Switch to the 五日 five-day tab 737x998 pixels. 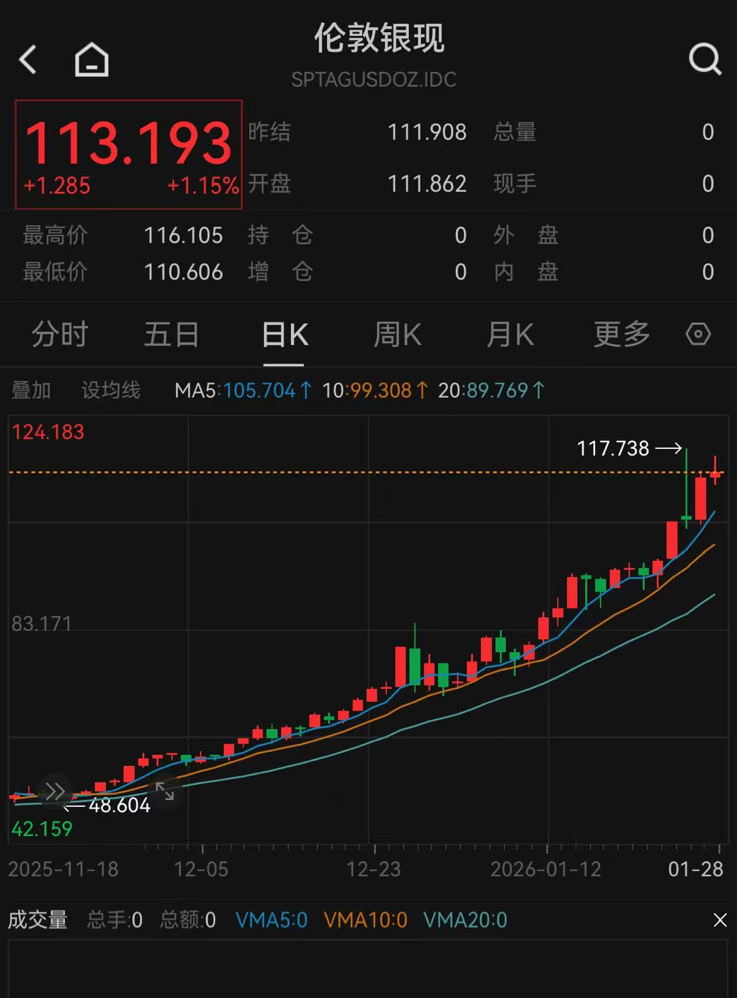171,335
